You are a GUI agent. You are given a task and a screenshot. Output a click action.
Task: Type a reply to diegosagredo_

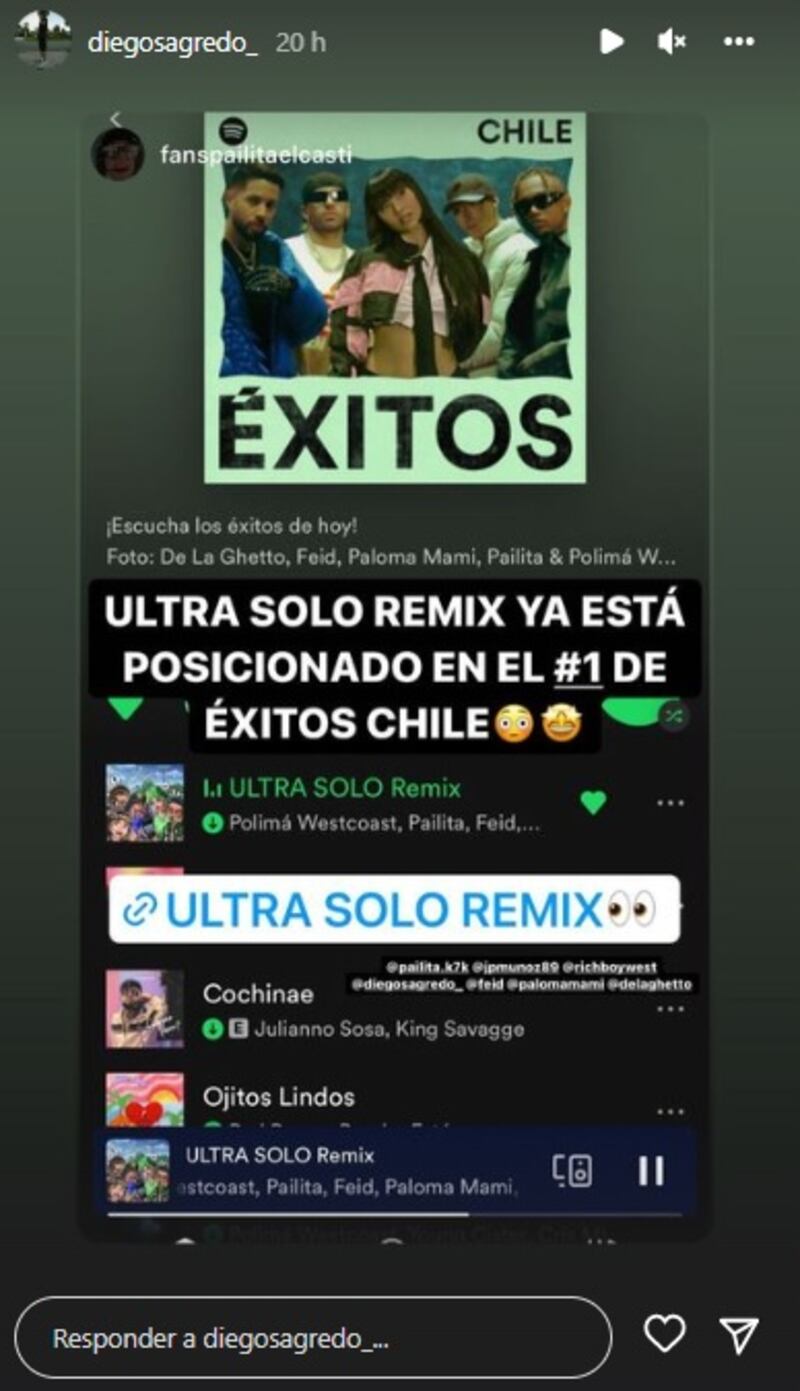click(312, 1338)
